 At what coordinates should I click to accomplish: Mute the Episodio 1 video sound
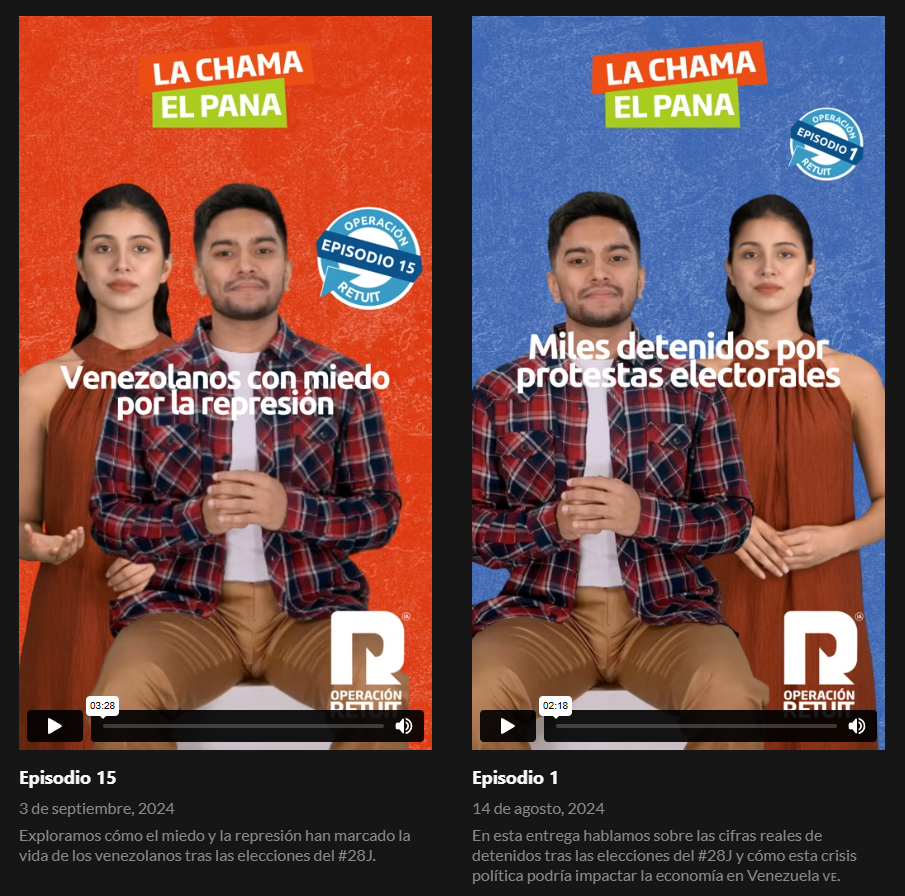(857, 726)
